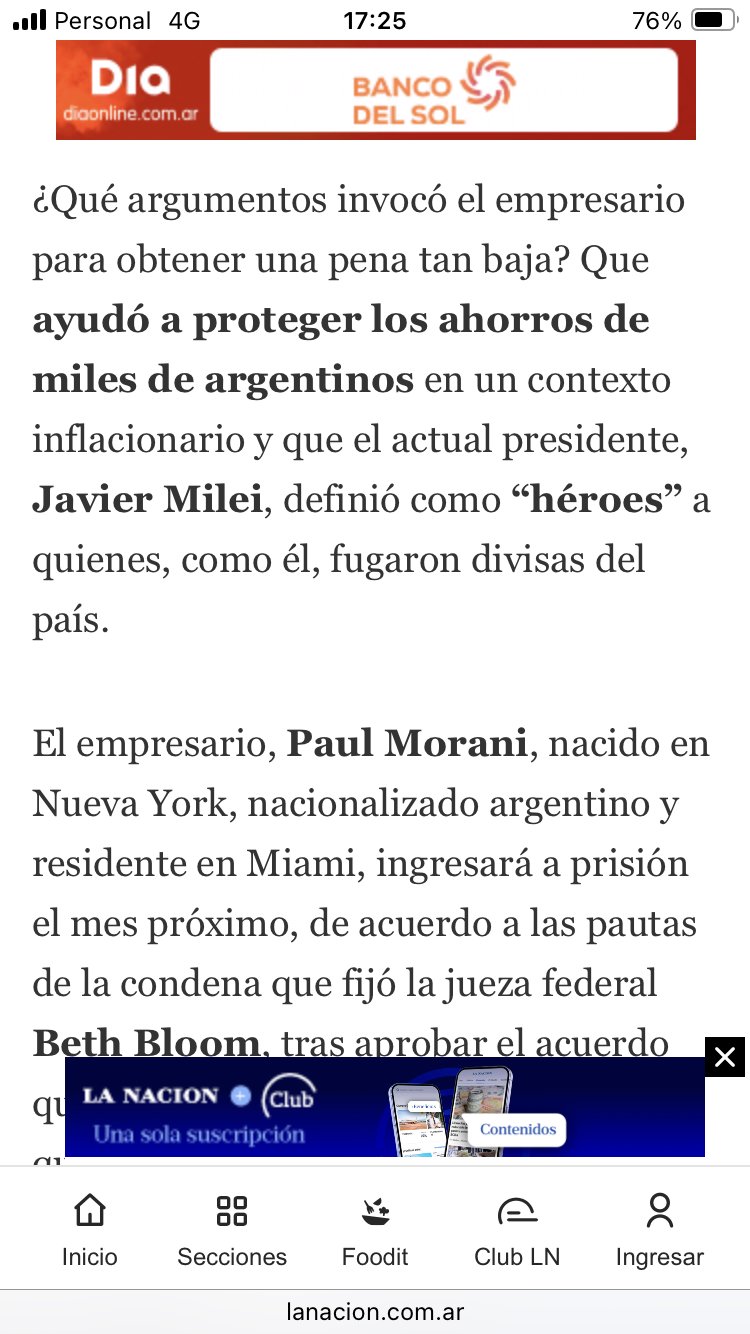Open the Dia Banco del Sol ad

375,90
